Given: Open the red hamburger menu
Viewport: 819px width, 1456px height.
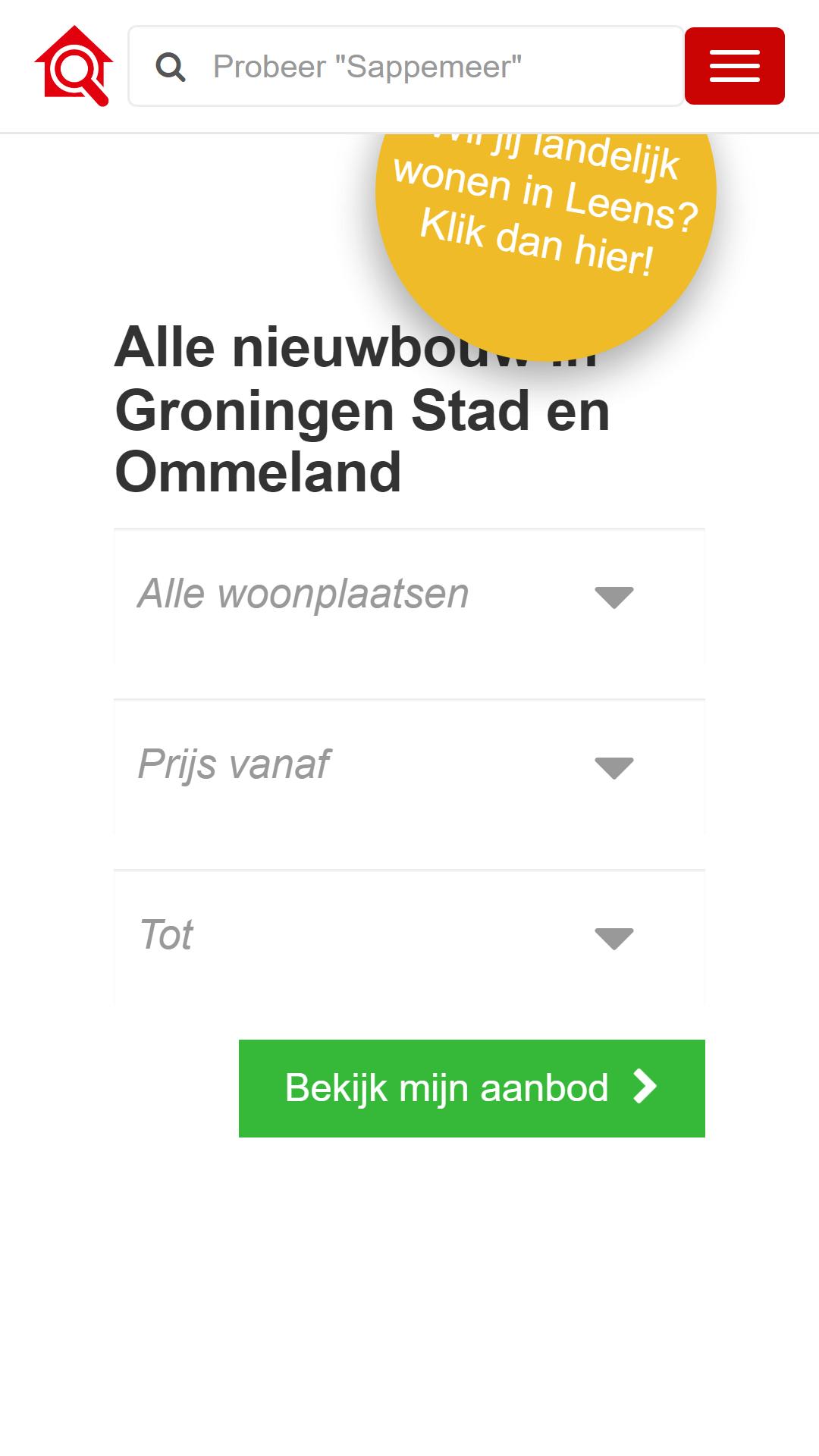Looking at the screenshot, I should pyautogui.click(x=734, y=66).
